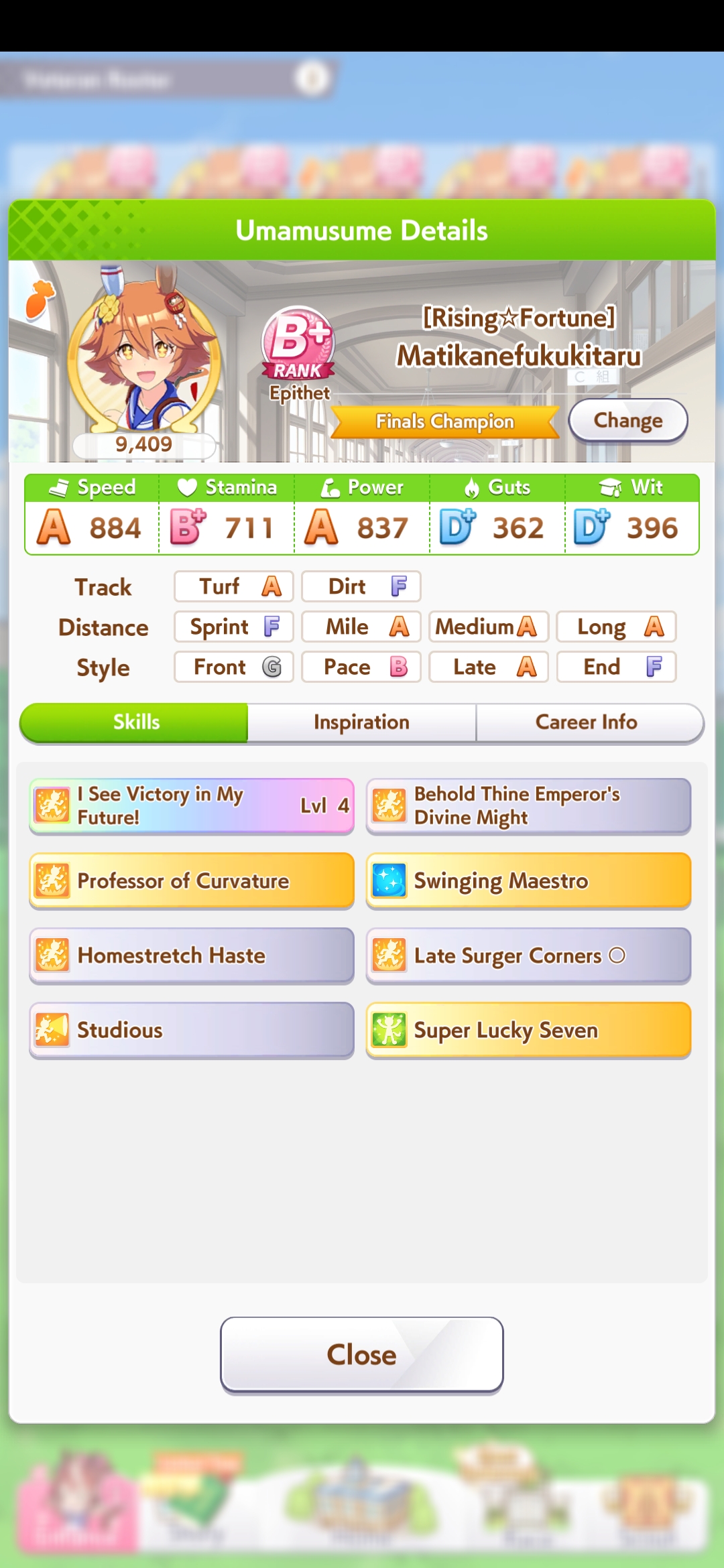Tap the Homestretch Haste skill
This screenshot has height=1568, width=724.
[x=192, y=956]
